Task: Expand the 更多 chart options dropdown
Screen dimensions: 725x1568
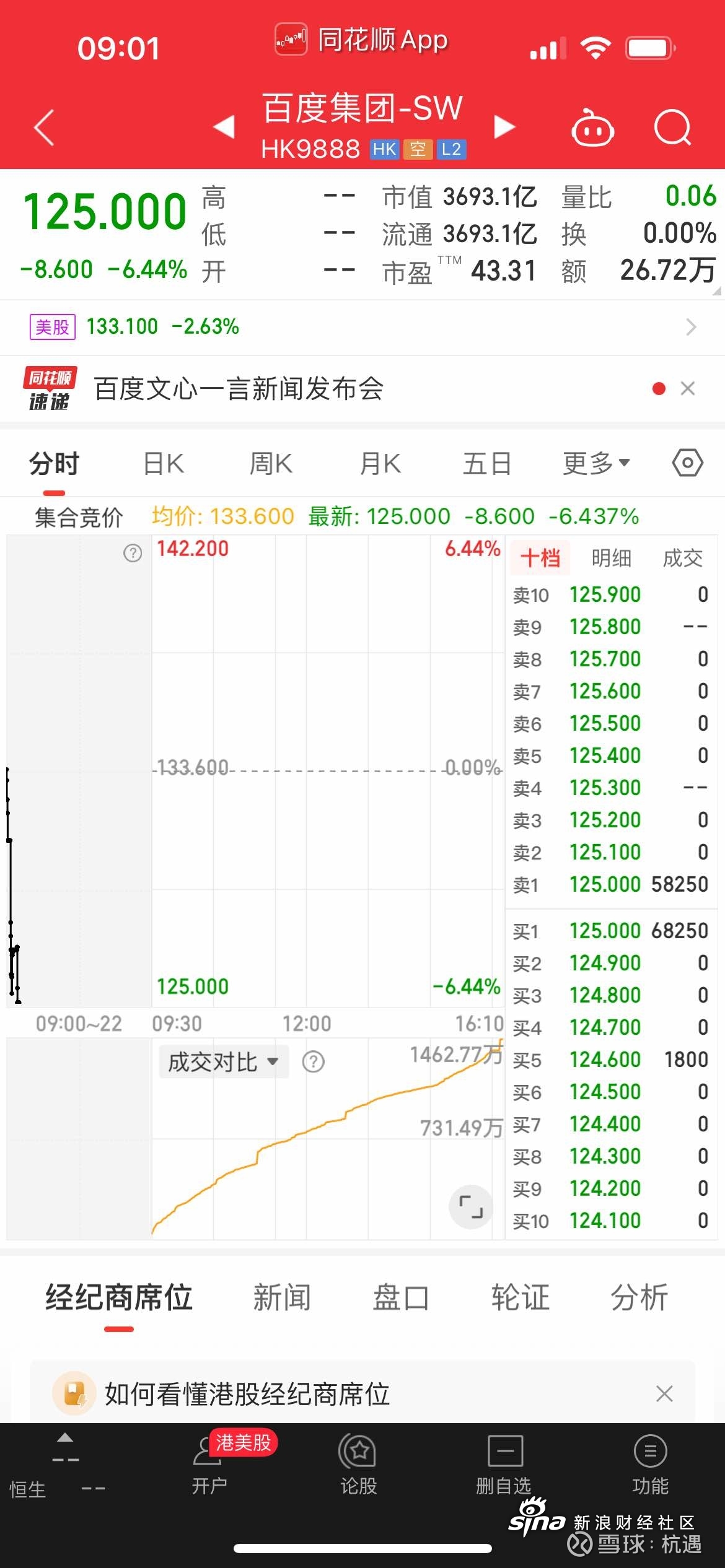Action: pyautogui.click(x=596, y=464)
